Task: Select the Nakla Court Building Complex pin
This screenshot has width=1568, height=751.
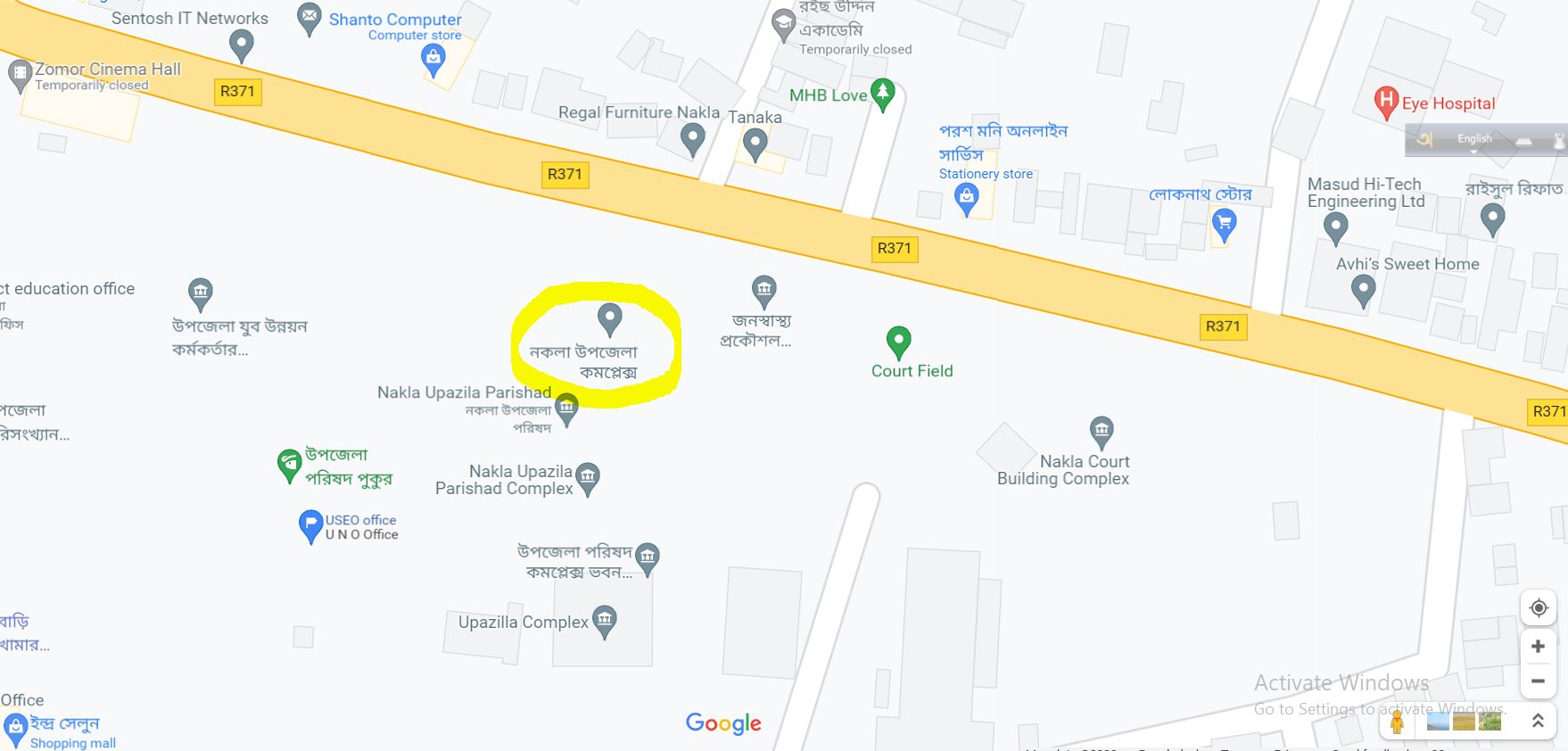Action: point(1102,431)
